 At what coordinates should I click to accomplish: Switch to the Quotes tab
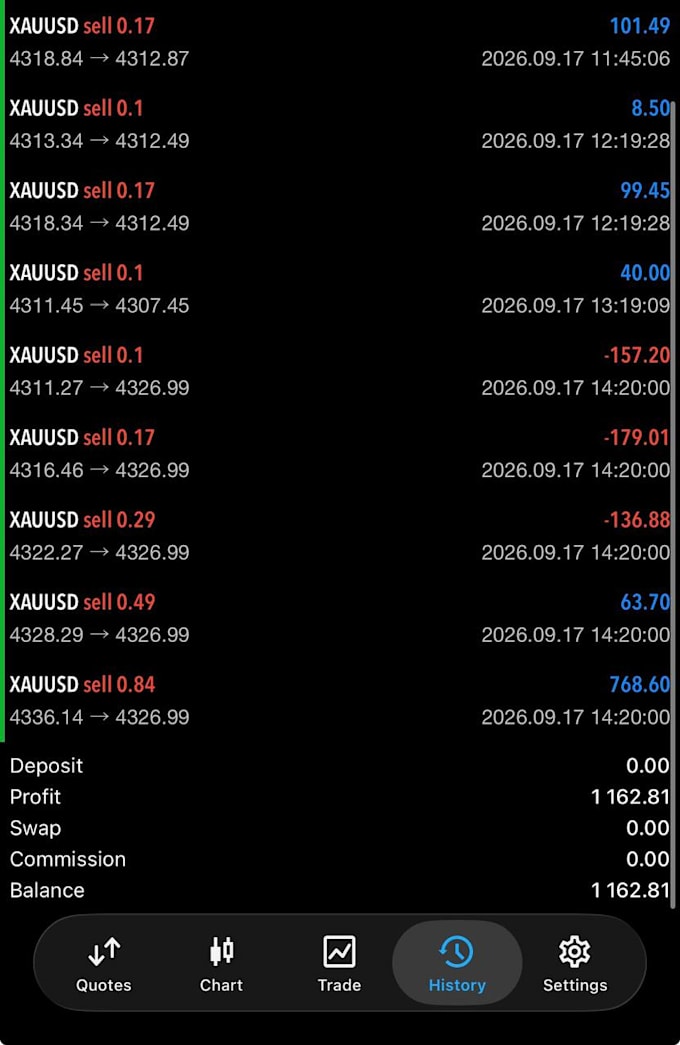[103, 964]
